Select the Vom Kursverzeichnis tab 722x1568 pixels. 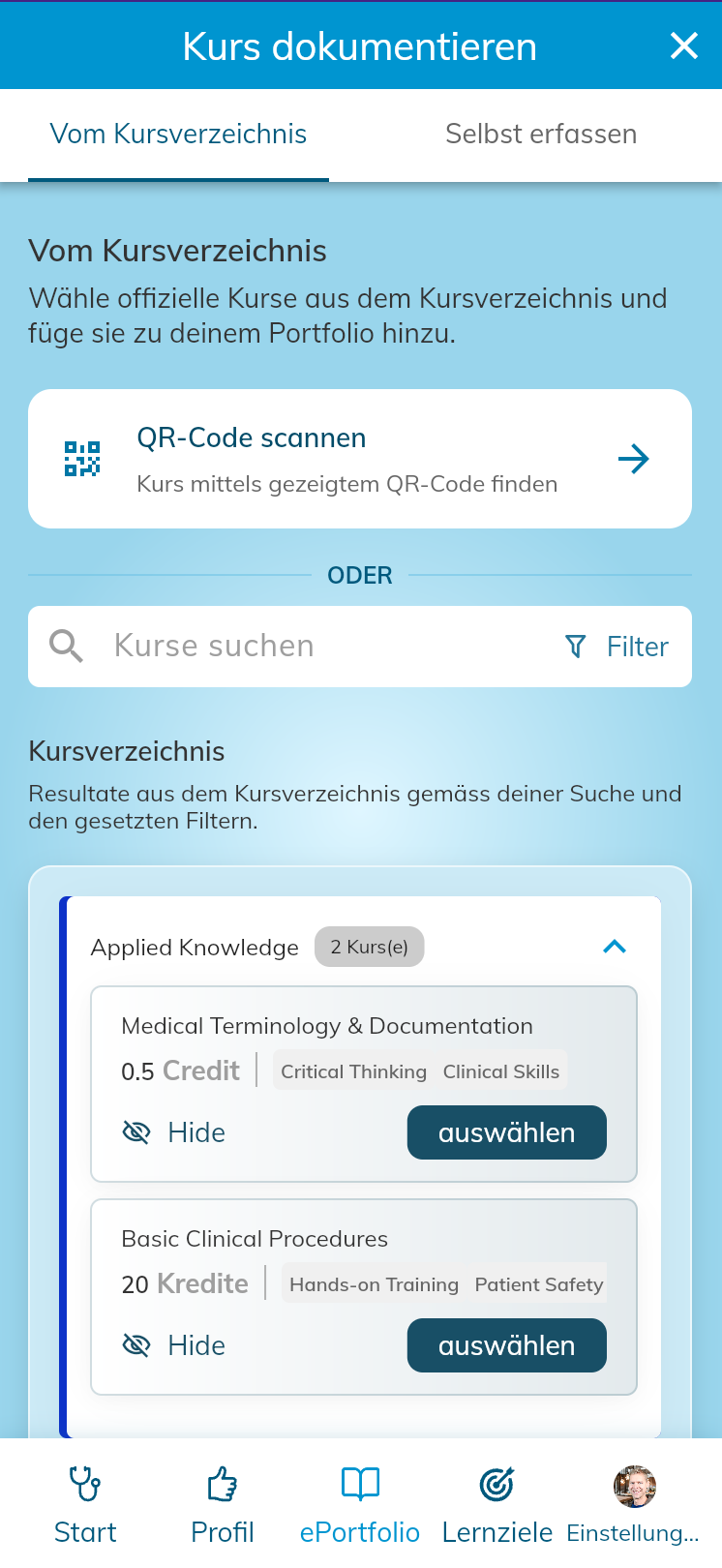tap(178, 135)
